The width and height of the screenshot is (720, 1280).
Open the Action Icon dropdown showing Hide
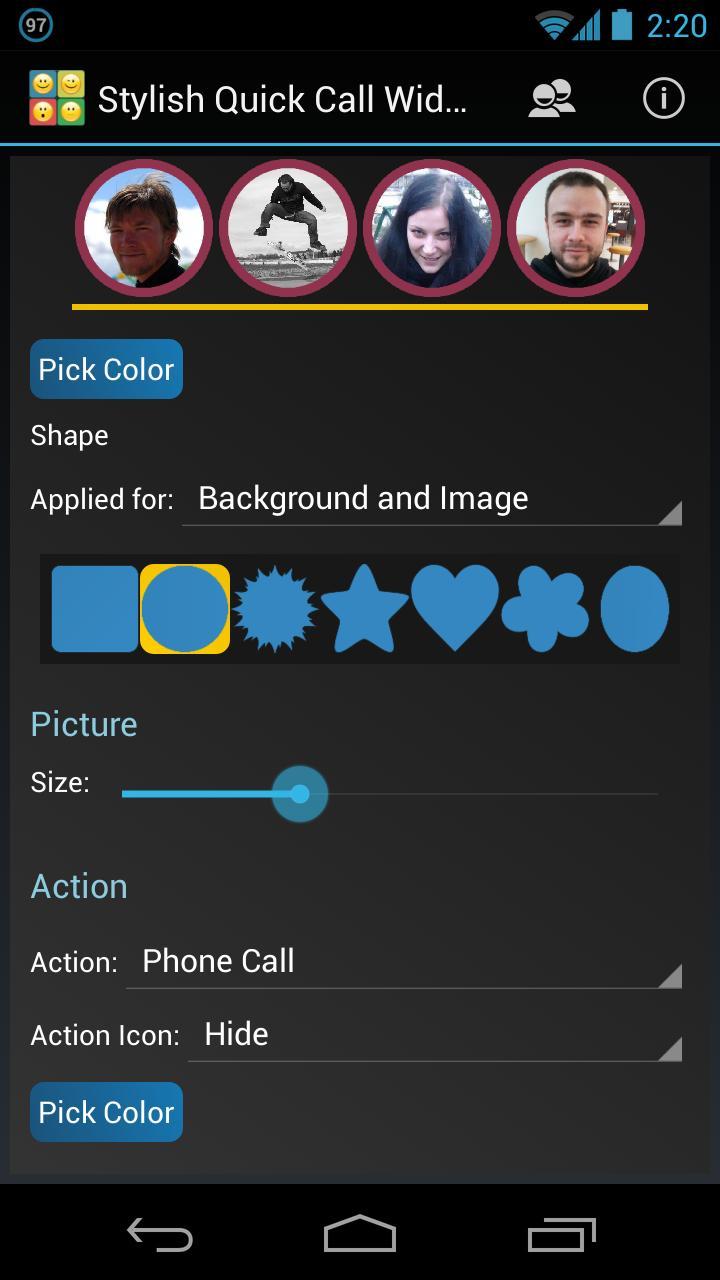click(x=435, y=1035)
